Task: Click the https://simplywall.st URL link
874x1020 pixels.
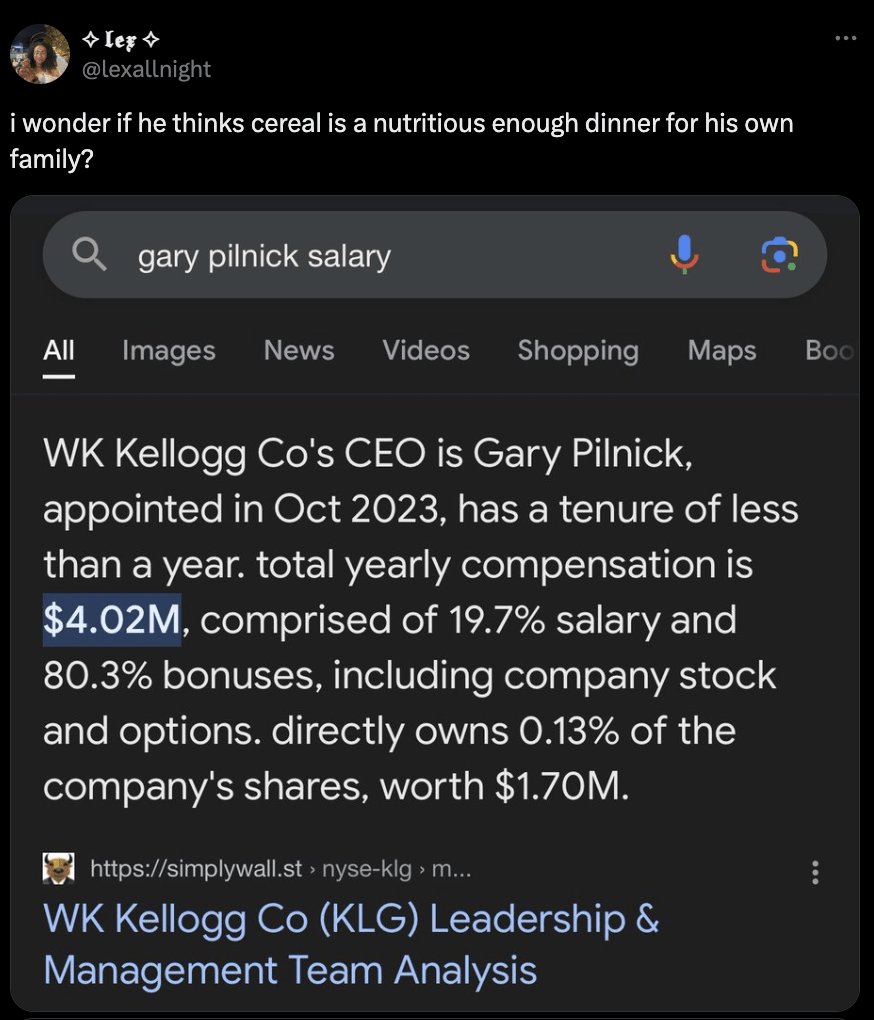Action: point(194,869)
